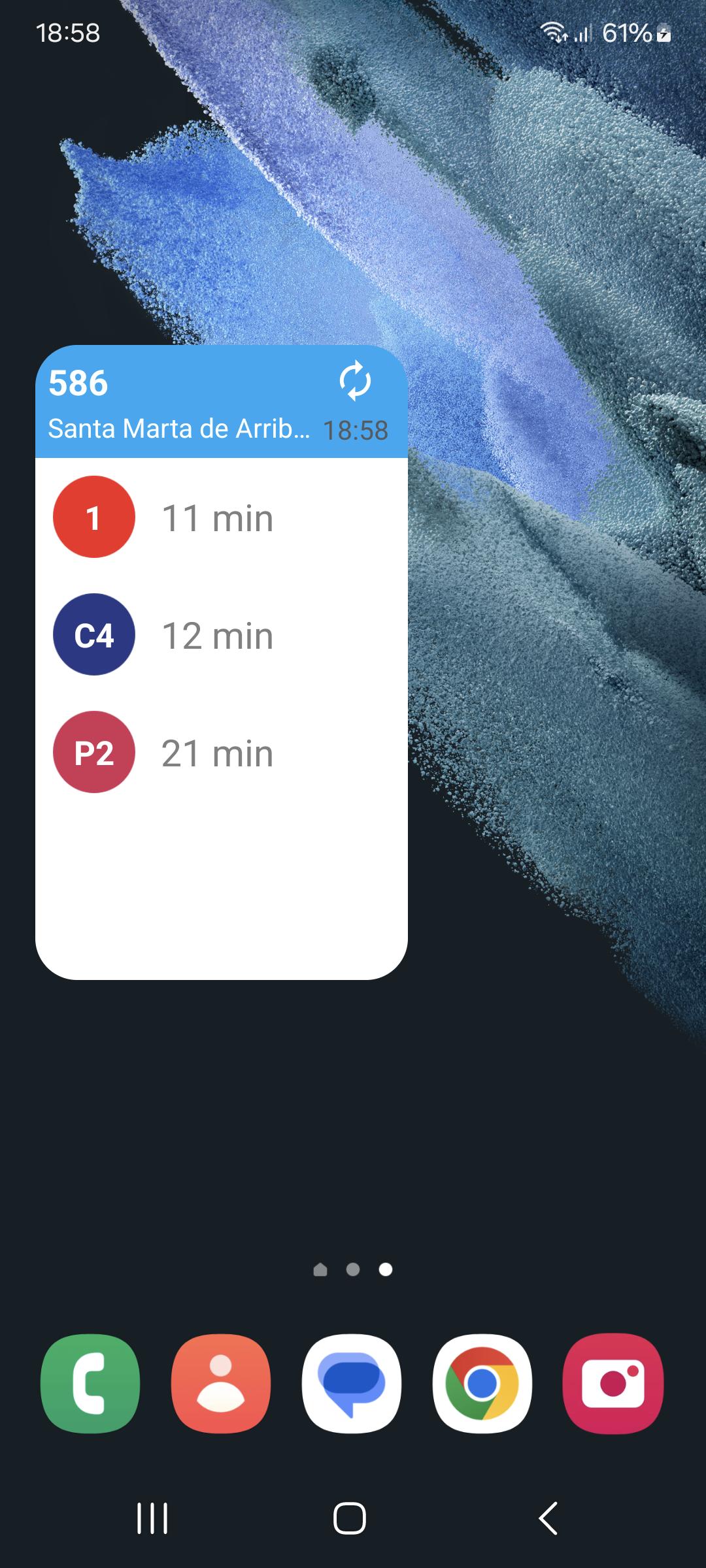Viewport: 706px width, 1568px height.
Task: Open the Contacts app
Action: point(221,1384)
